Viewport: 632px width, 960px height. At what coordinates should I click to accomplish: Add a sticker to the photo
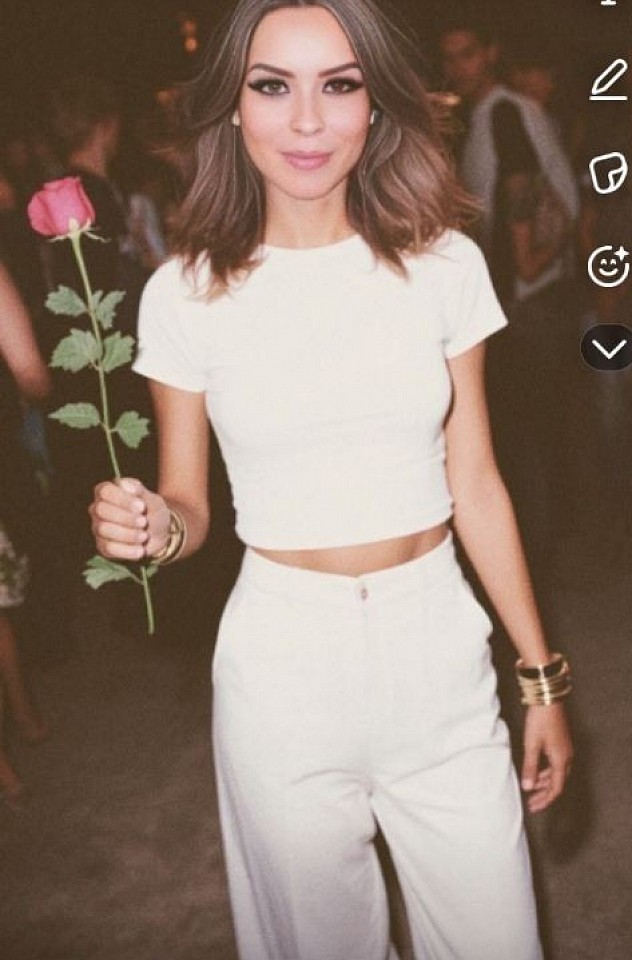coord(607,173)
